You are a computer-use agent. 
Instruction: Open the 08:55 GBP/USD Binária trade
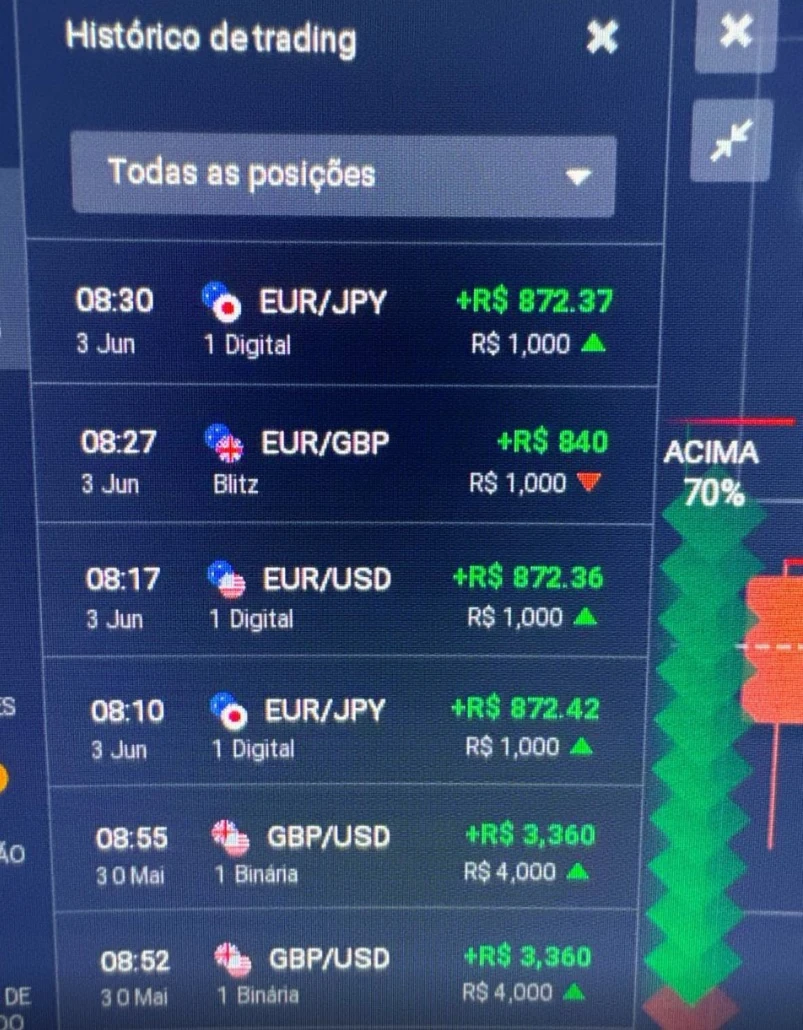(x=343, y=852)
